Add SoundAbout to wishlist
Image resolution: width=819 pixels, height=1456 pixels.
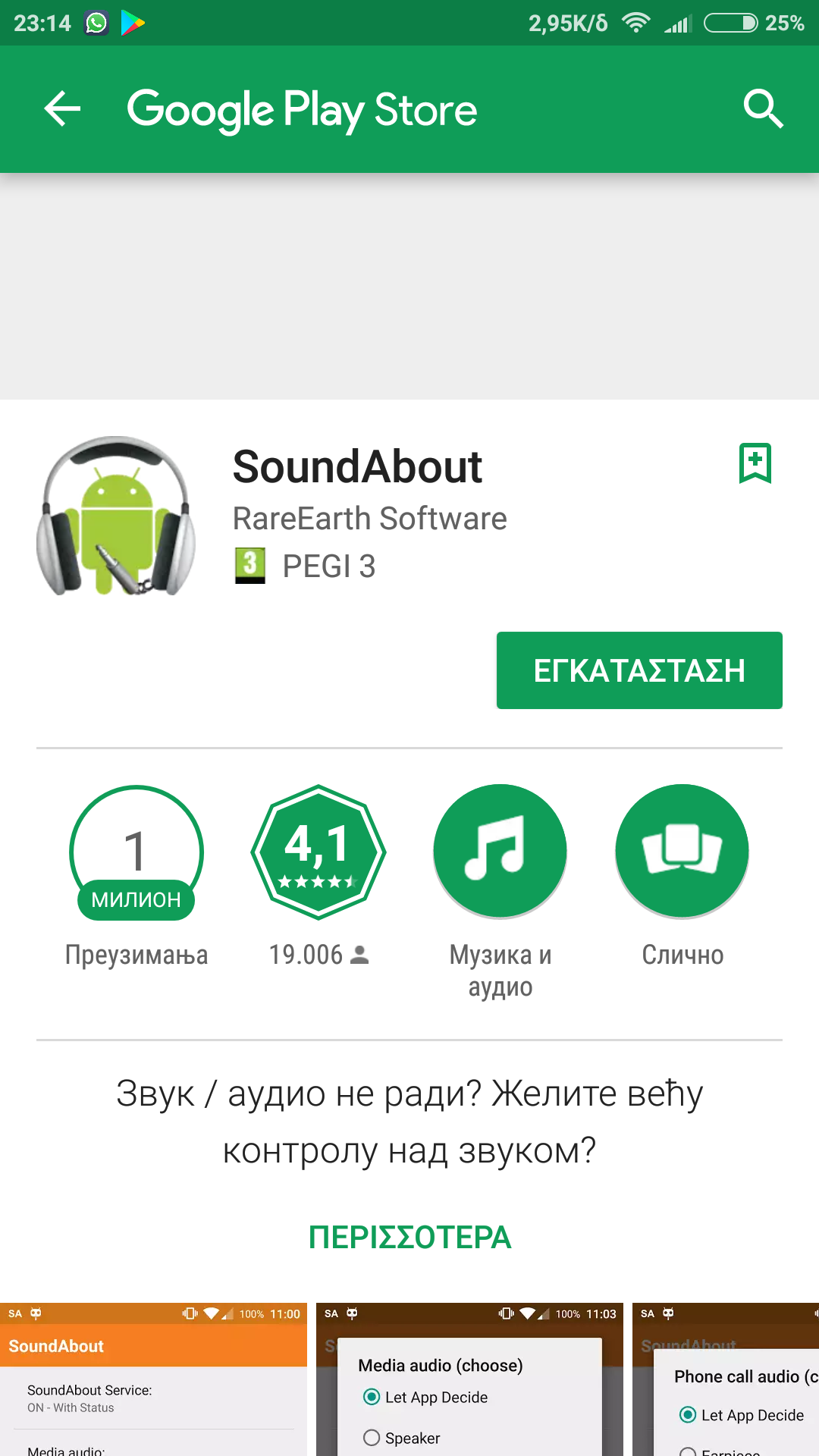pos(755,463)
